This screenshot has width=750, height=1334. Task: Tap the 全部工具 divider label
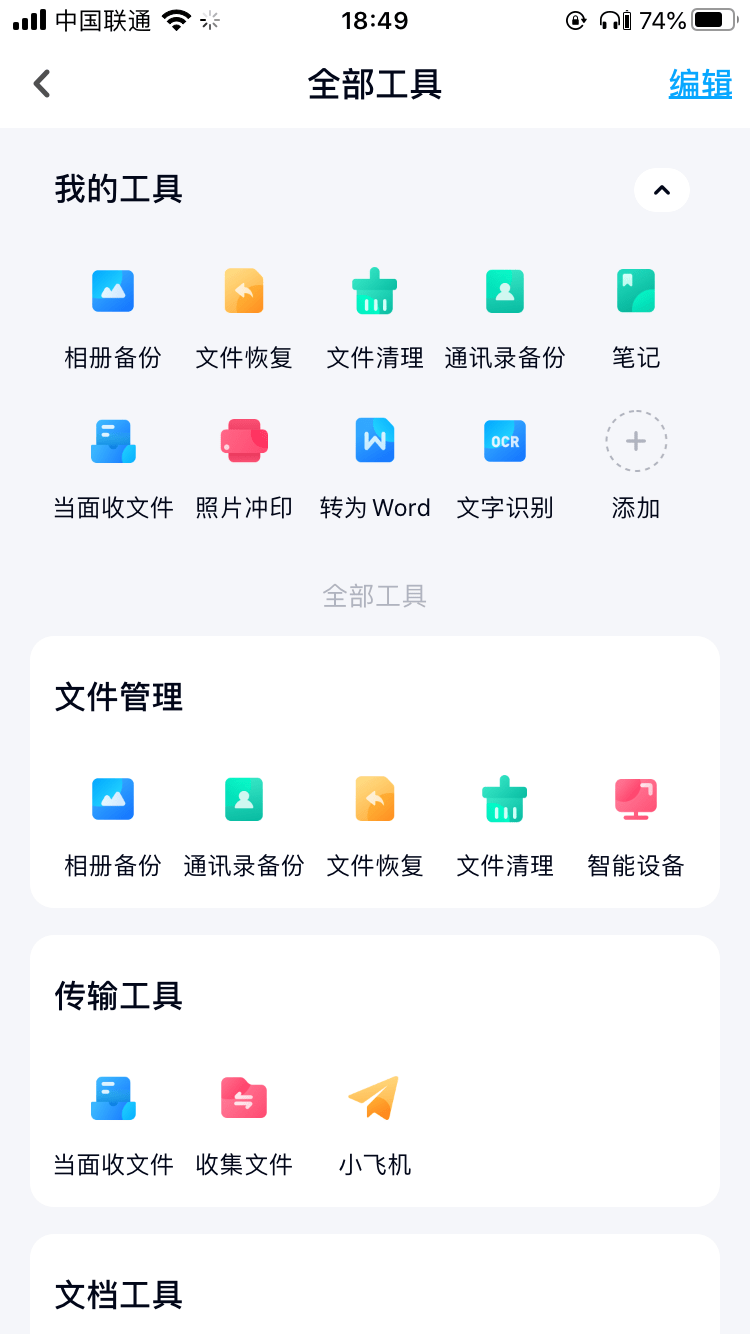click(375, 595)
